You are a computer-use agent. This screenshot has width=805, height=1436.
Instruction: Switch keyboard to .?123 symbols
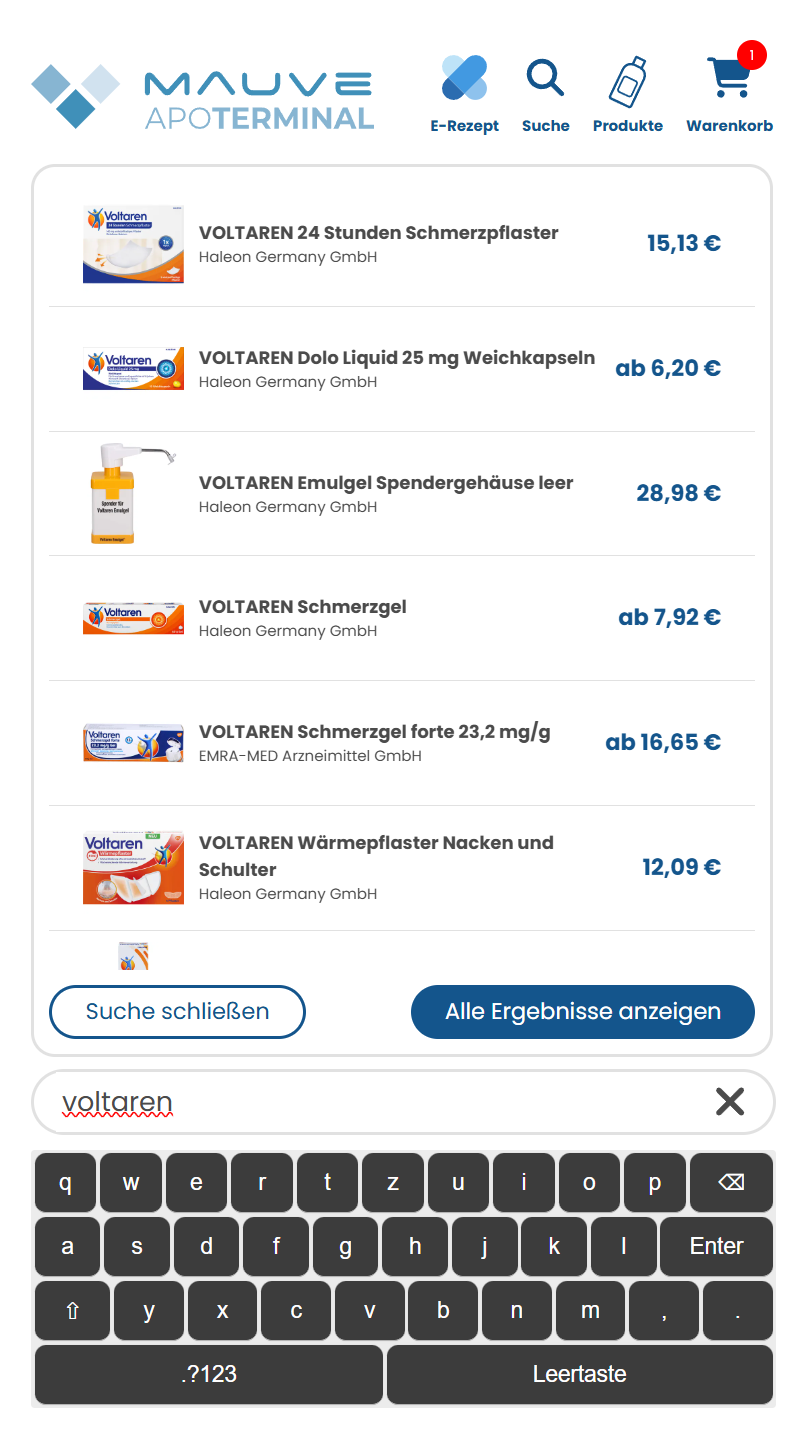pos(208,1374)
